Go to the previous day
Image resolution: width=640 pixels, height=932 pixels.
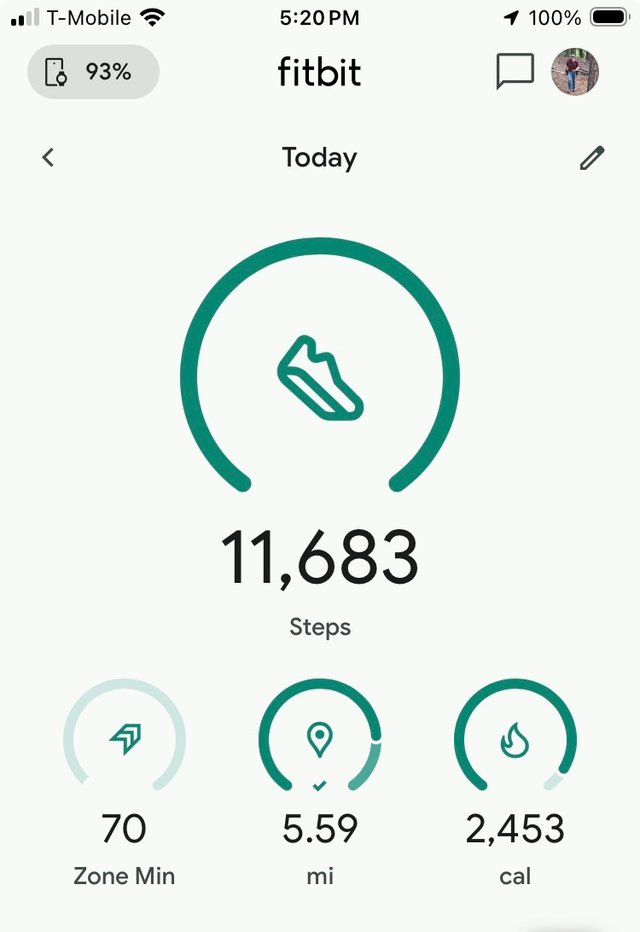pyautogui.click(x=48, y=158)
